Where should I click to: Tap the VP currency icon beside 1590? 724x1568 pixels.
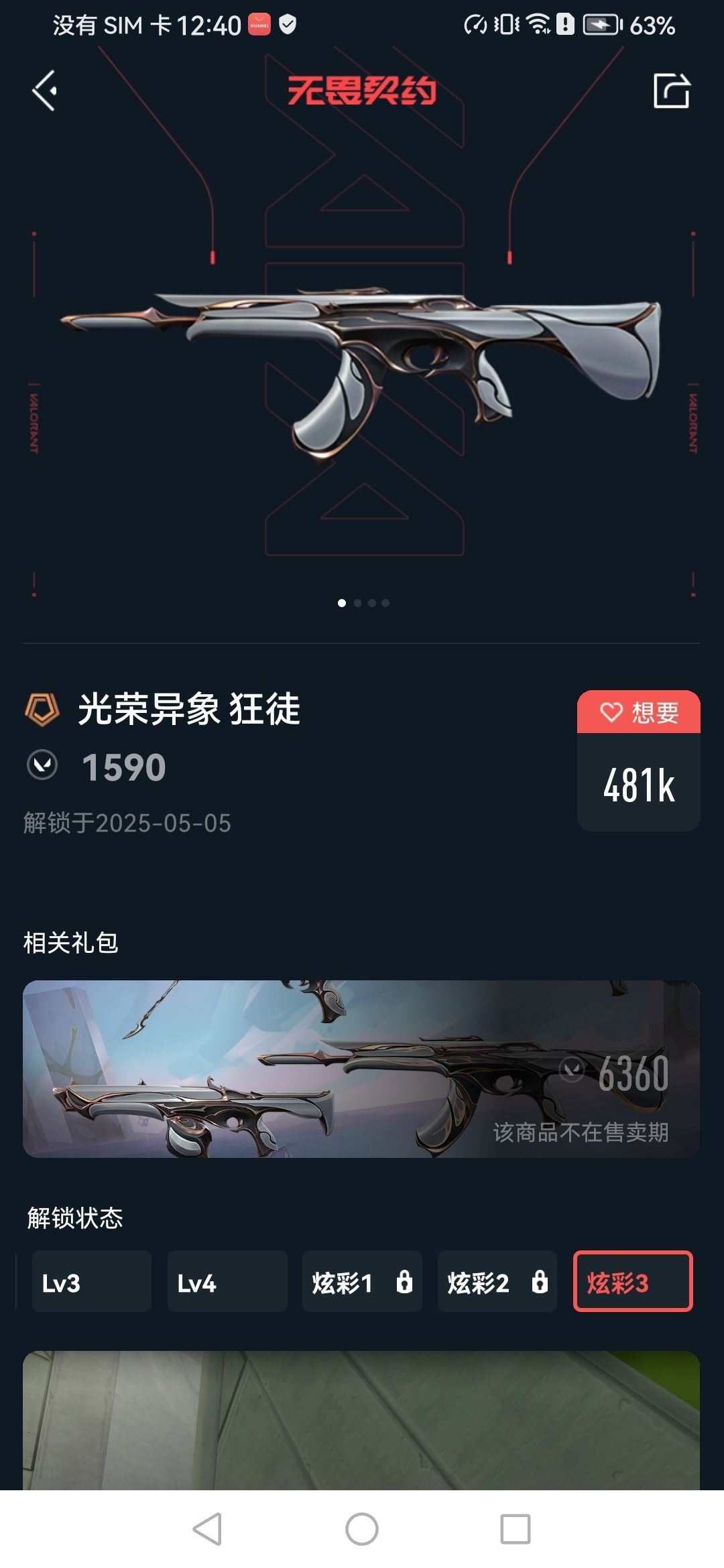click(42, 763)
